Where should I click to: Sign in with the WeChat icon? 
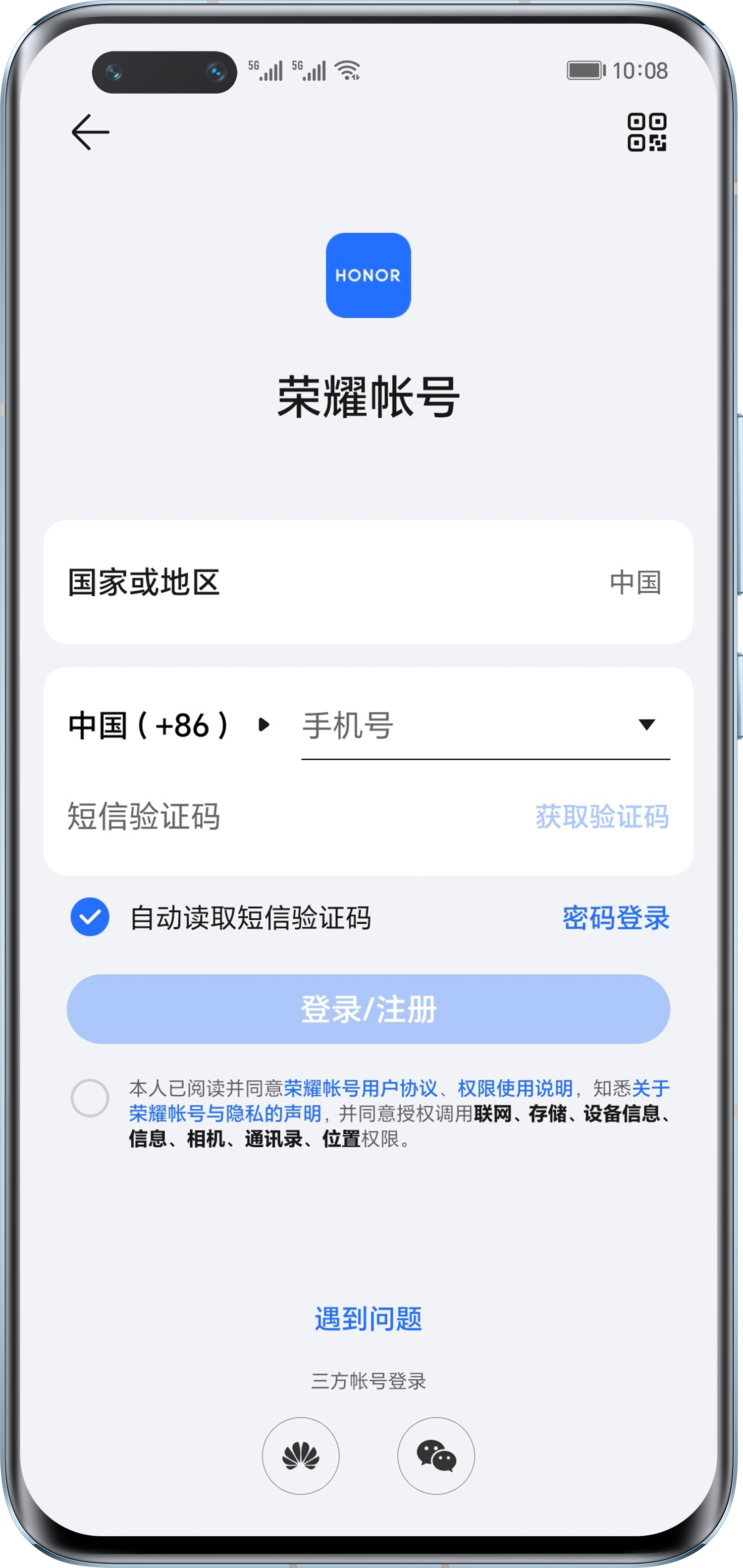pos(436,1456)
